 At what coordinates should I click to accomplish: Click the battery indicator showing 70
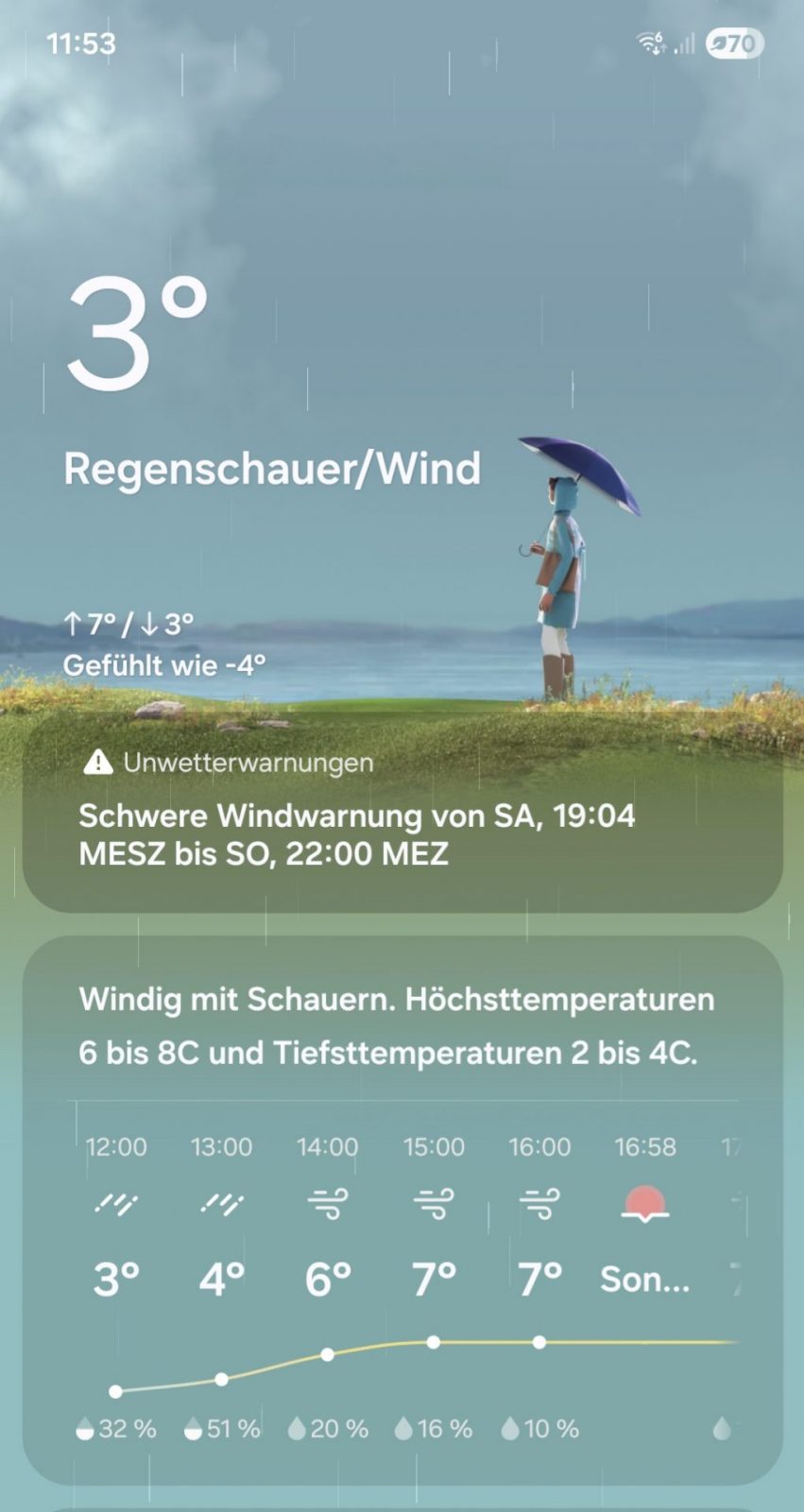pos(732,43)
